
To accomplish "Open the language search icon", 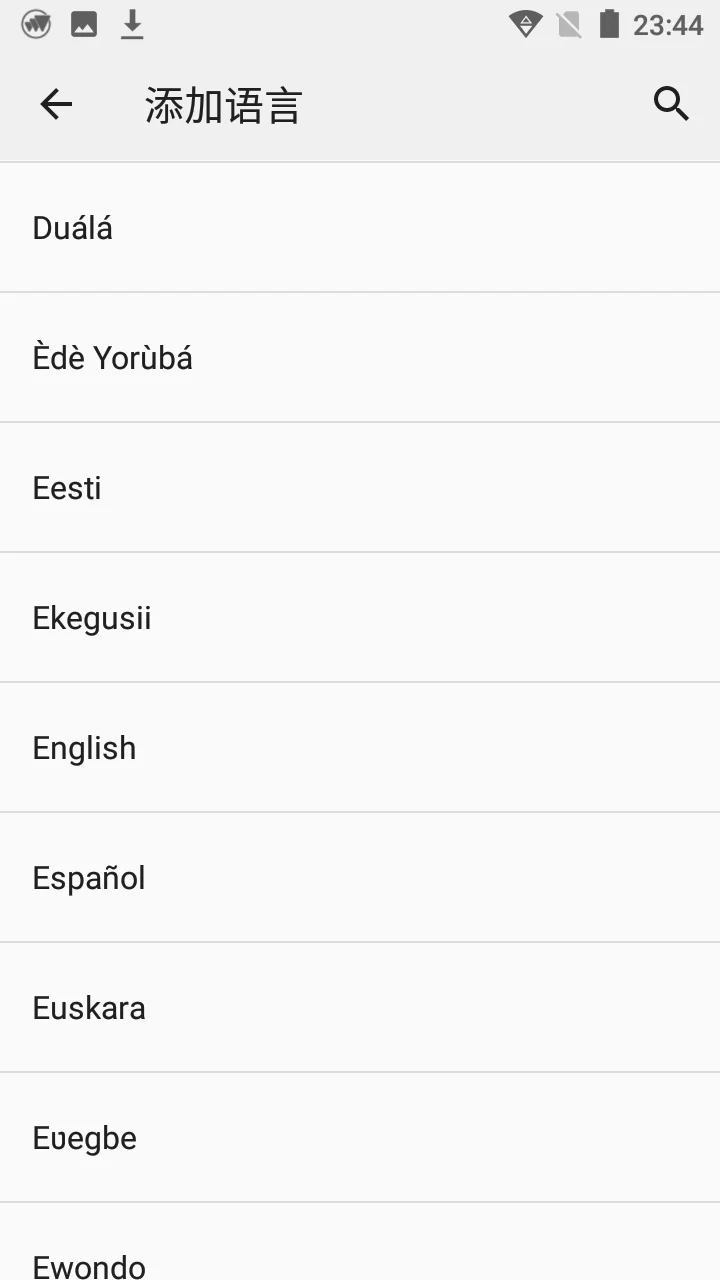I will 671,104.
